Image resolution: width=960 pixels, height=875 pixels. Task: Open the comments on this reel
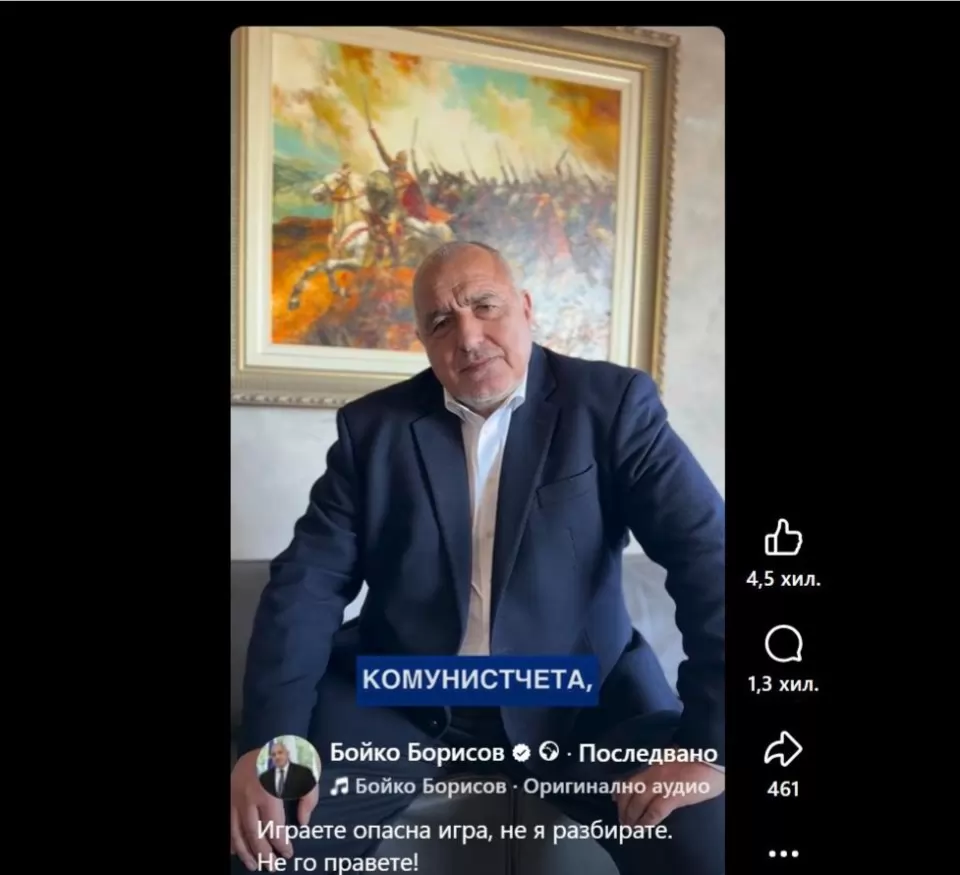tap(783, 645)
